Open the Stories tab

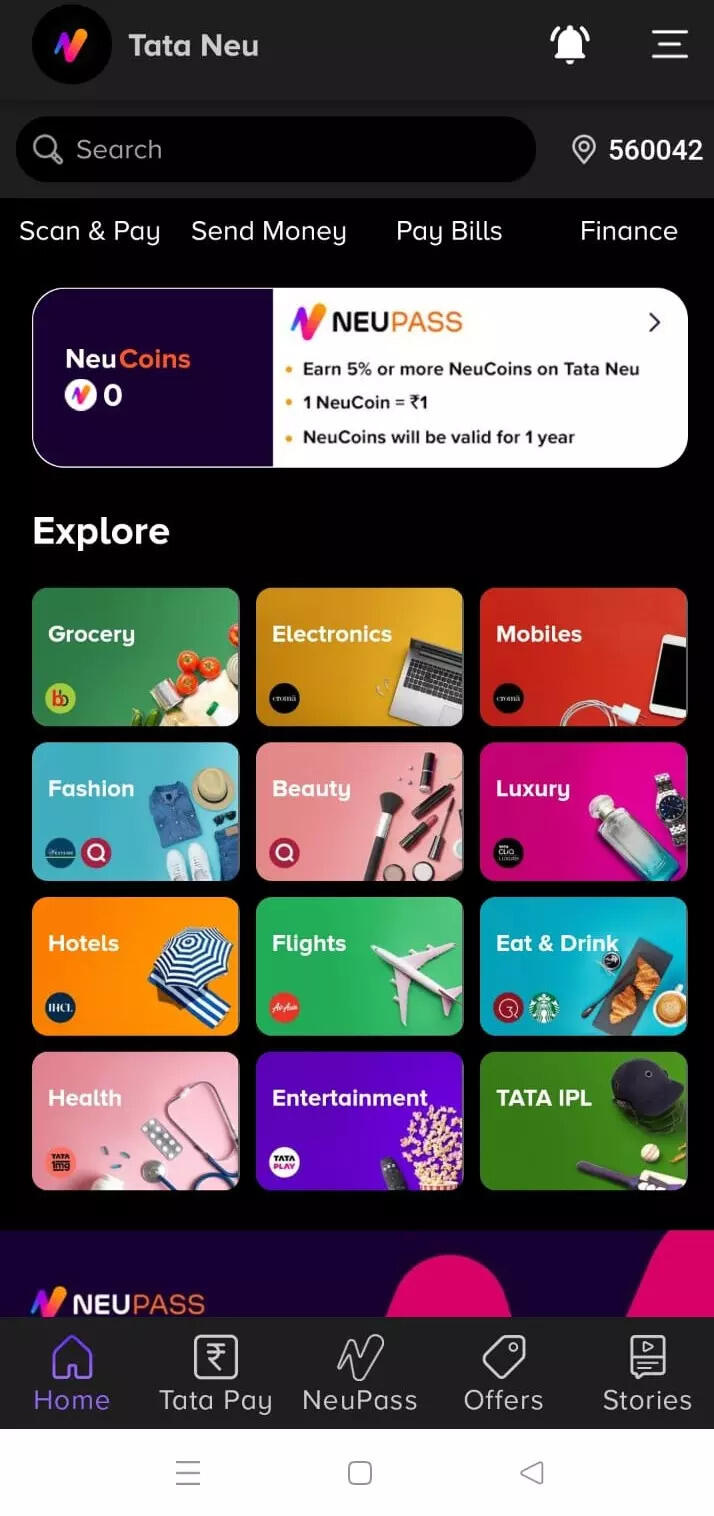[647, 1374]
